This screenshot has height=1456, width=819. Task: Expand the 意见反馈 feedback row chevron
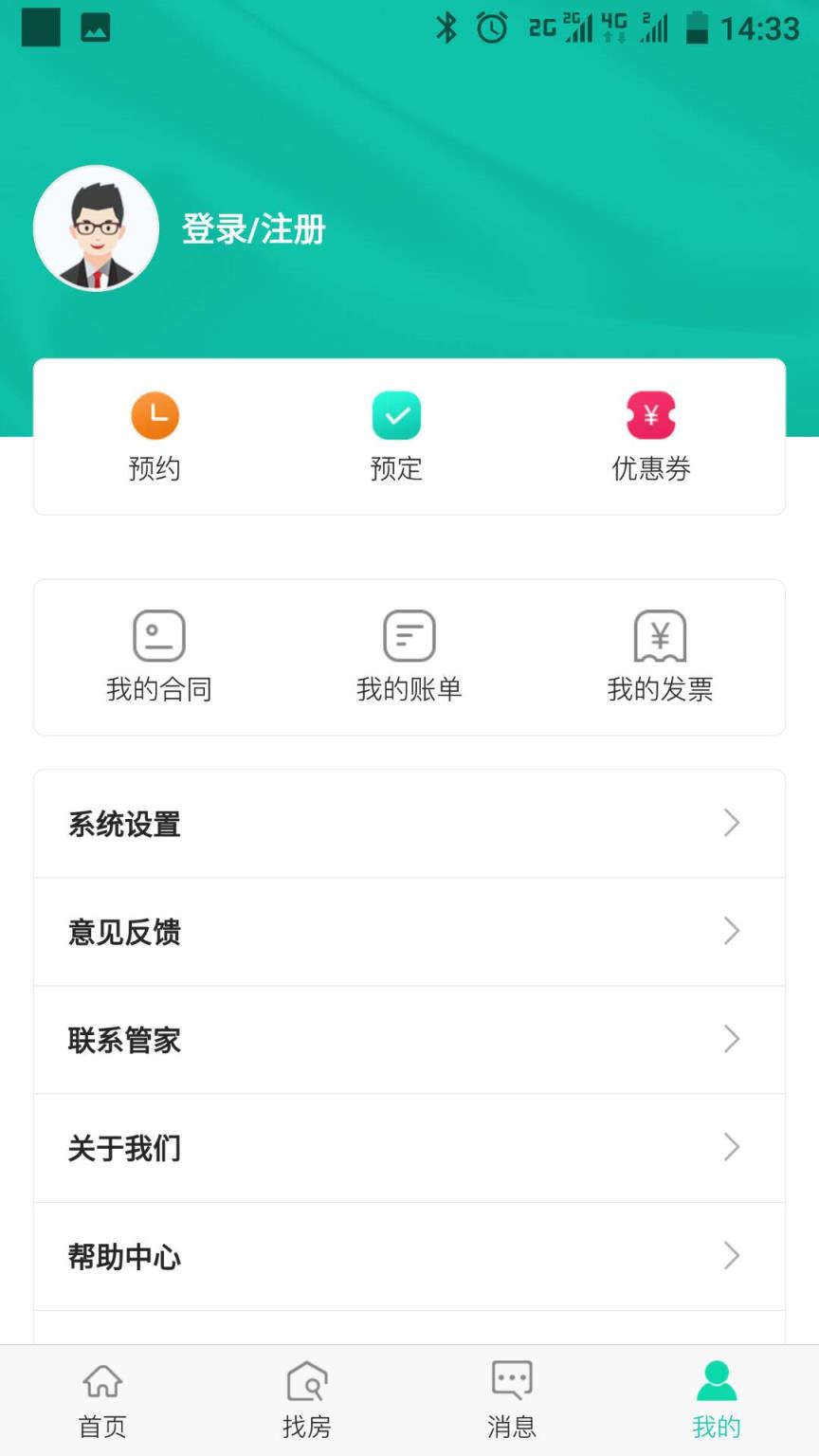731,931
